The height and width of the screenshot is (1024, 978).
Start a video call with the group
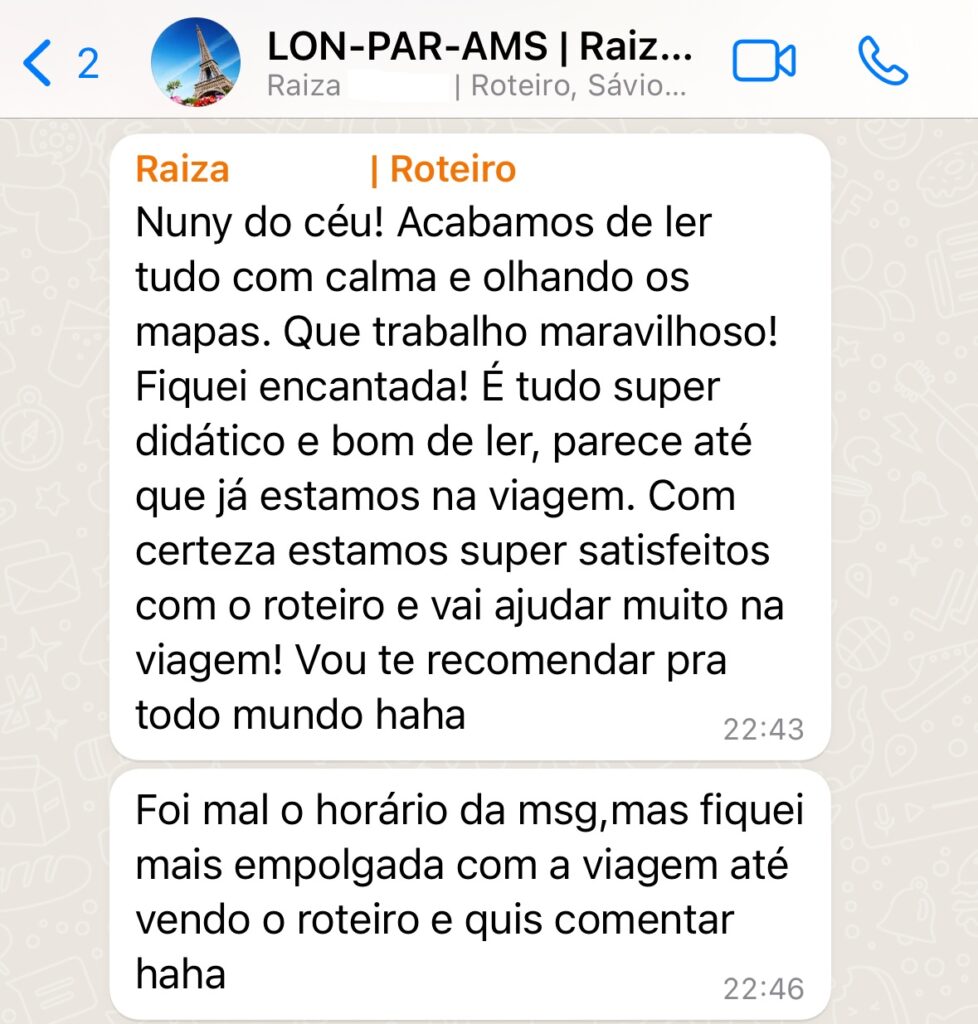(x=763, y=62)
